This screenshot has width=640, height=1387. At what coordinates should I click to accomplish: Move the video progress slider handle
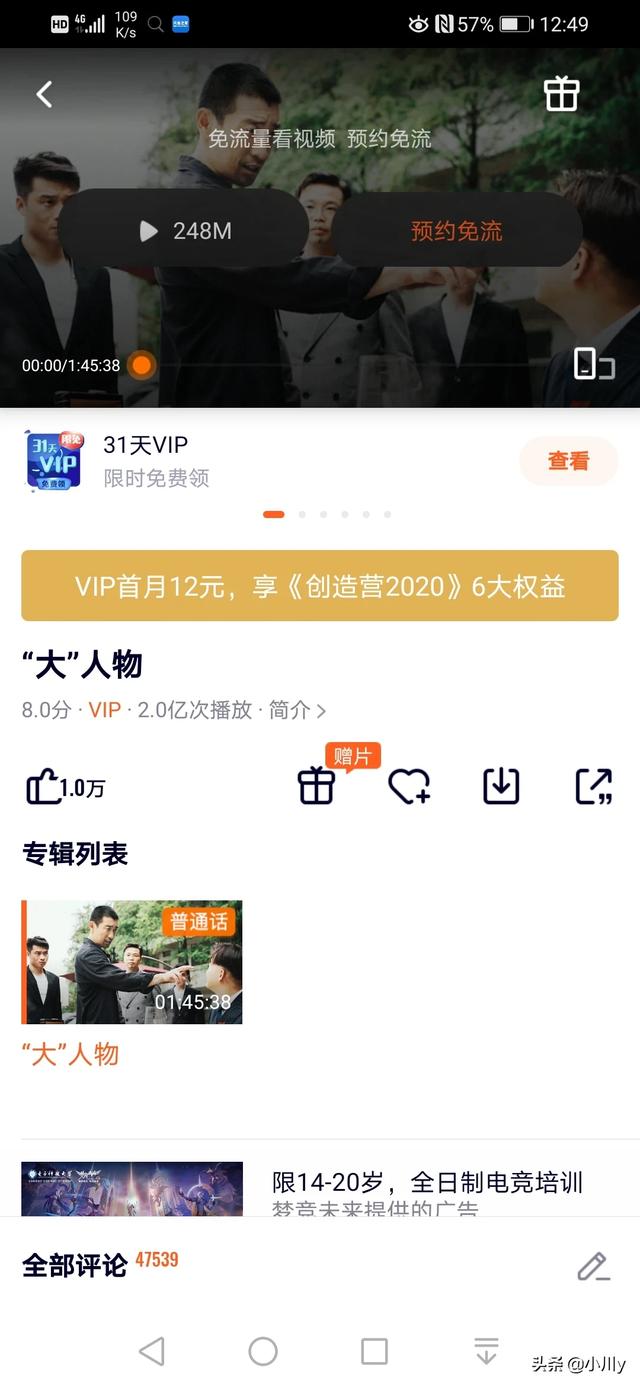(142, 365)
